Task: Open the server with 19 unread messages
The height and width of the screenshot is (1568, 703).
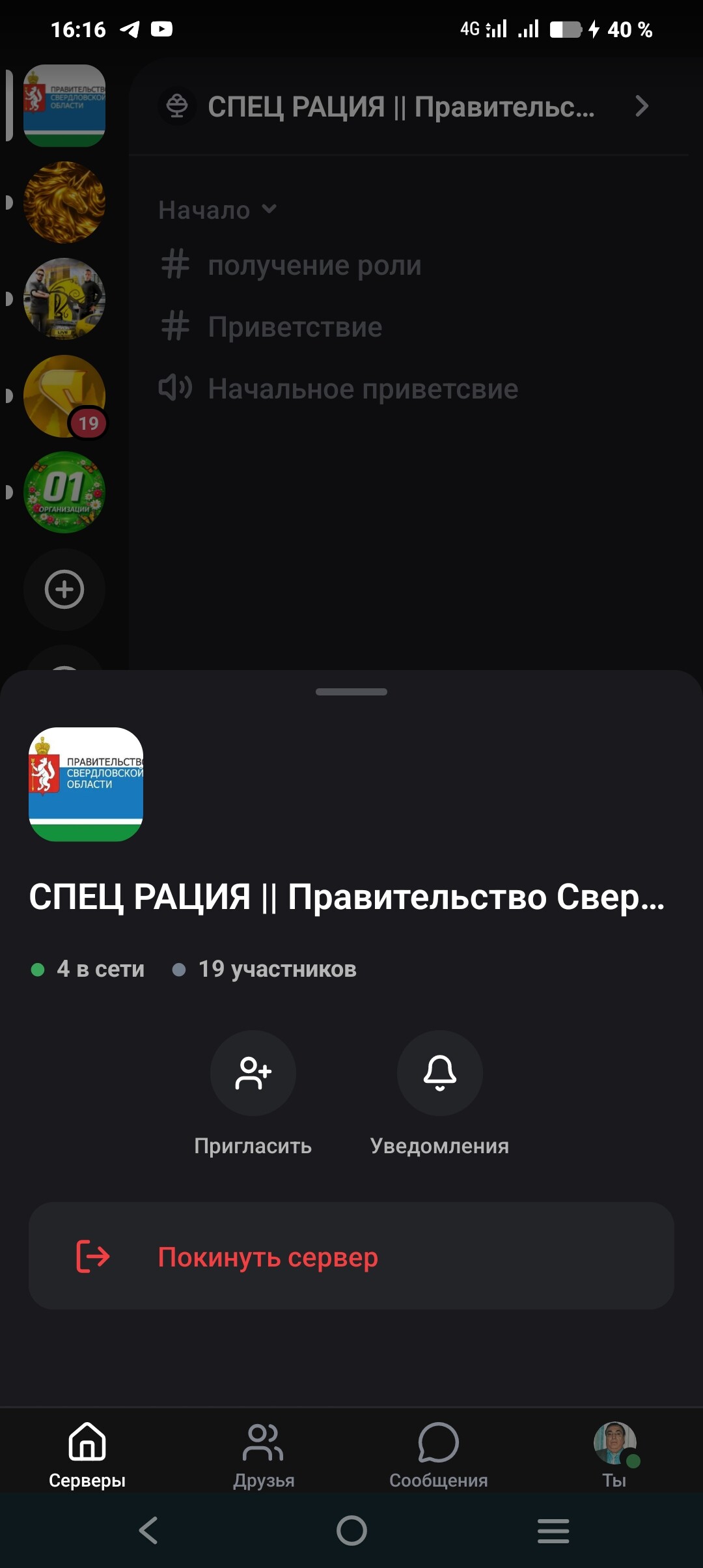Action: (x=63, y=396)
